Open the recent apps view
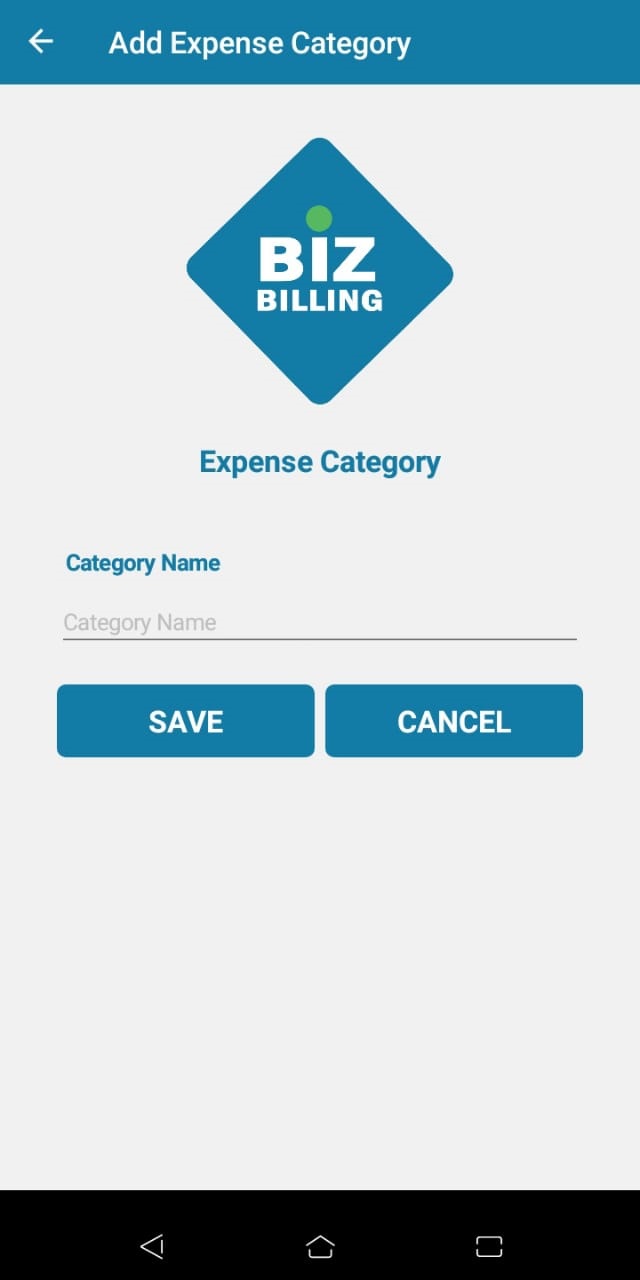This screenshot has height=1280, width=640. click(489, 1246)
